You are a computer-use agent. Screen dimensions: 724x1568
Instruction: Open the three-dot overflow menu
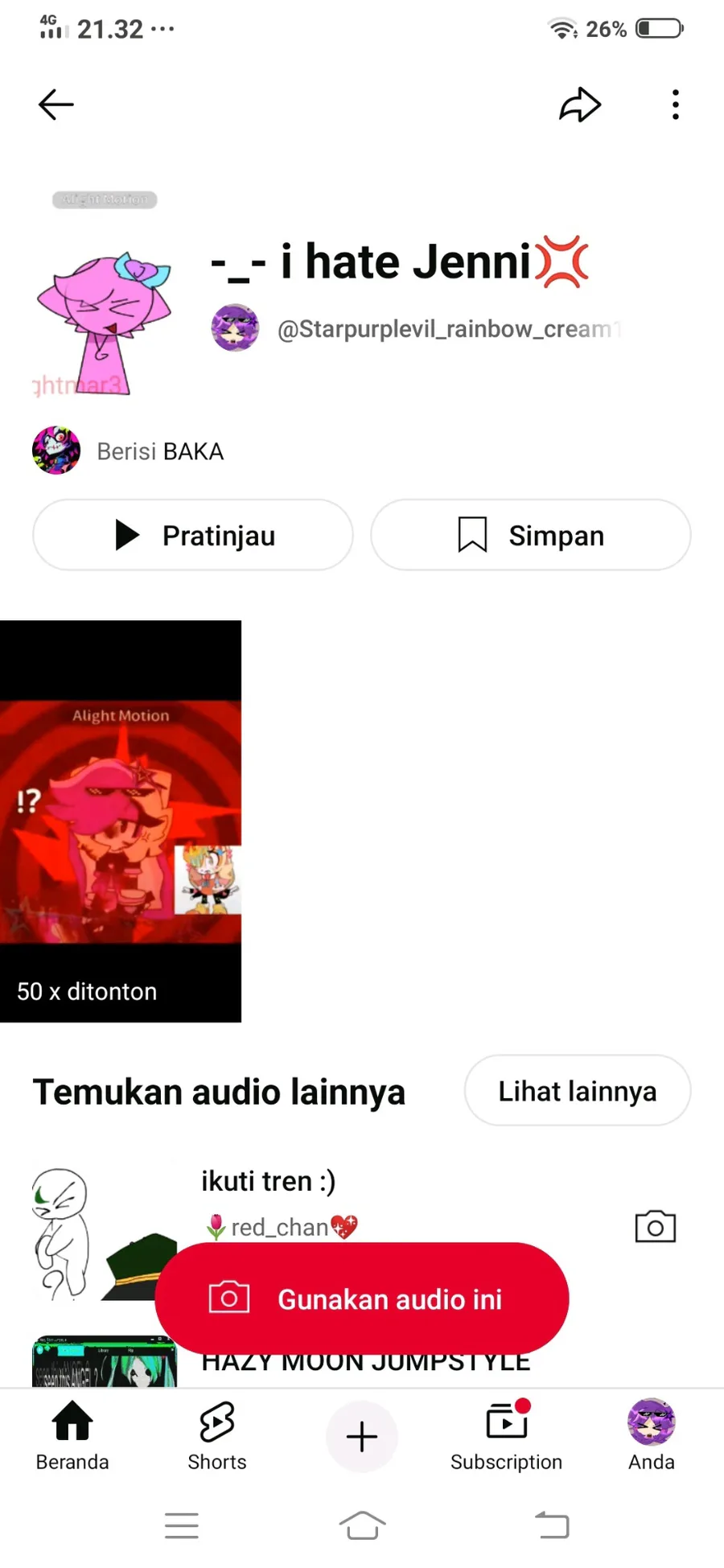tap(675, 105)
